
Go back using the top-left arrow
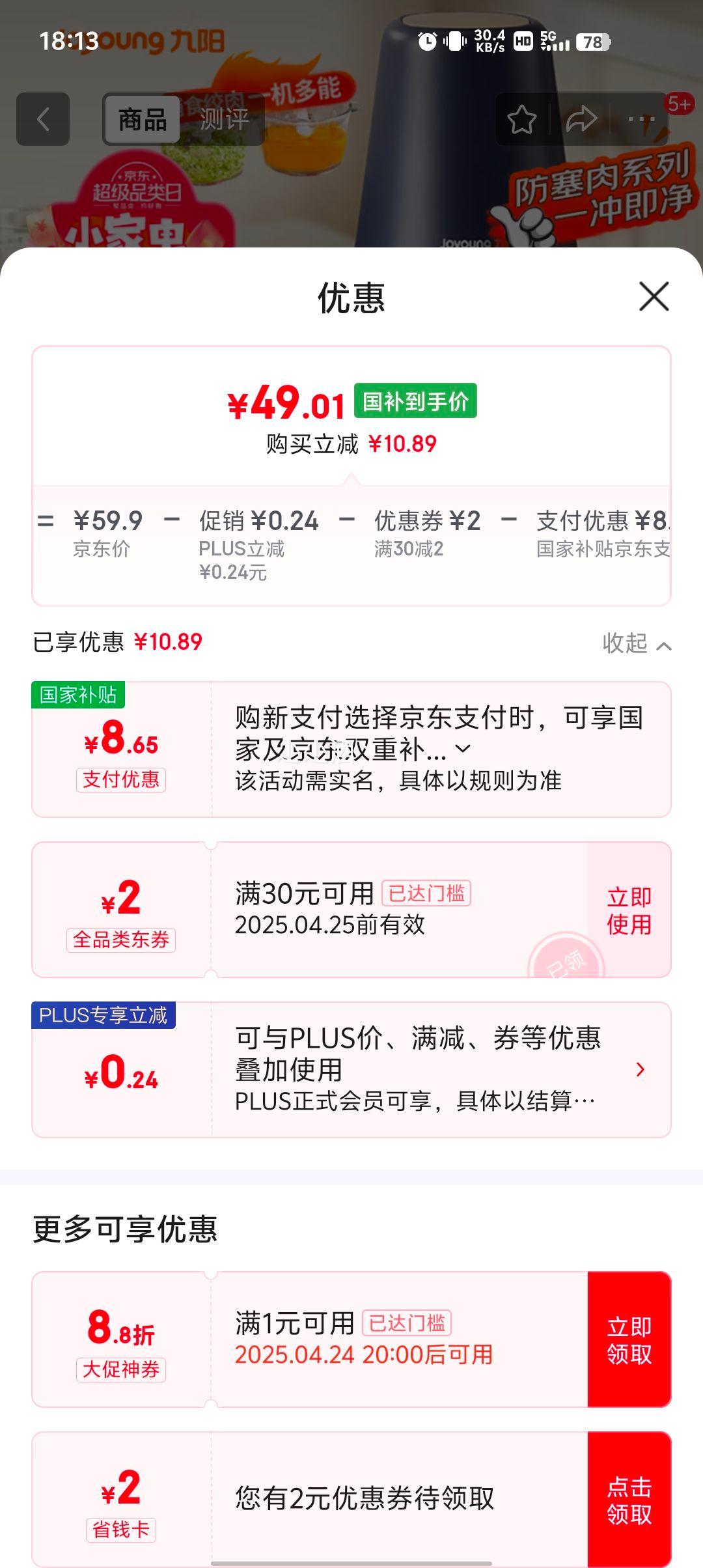click(43, 119)
